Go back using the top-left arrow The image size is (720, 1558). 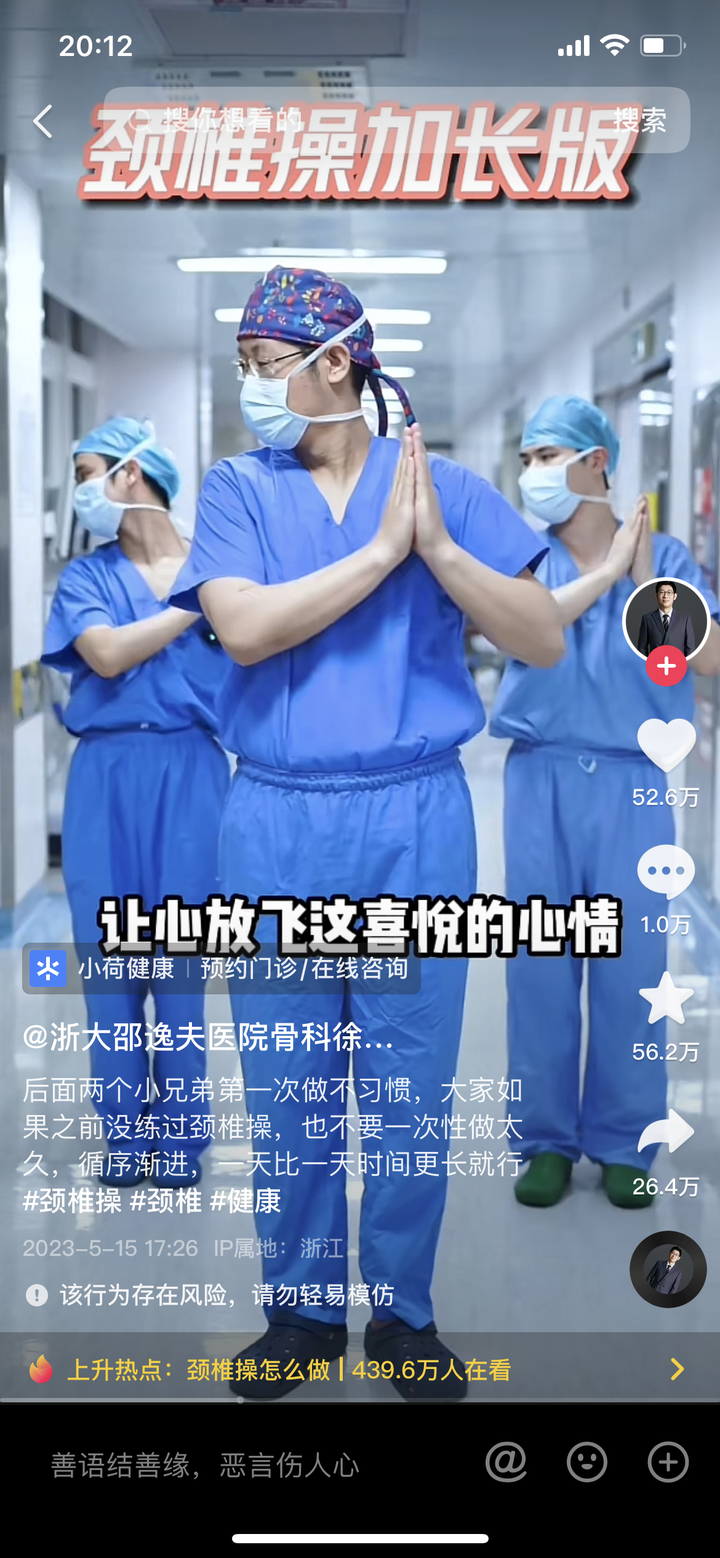[x=42, y=122]
